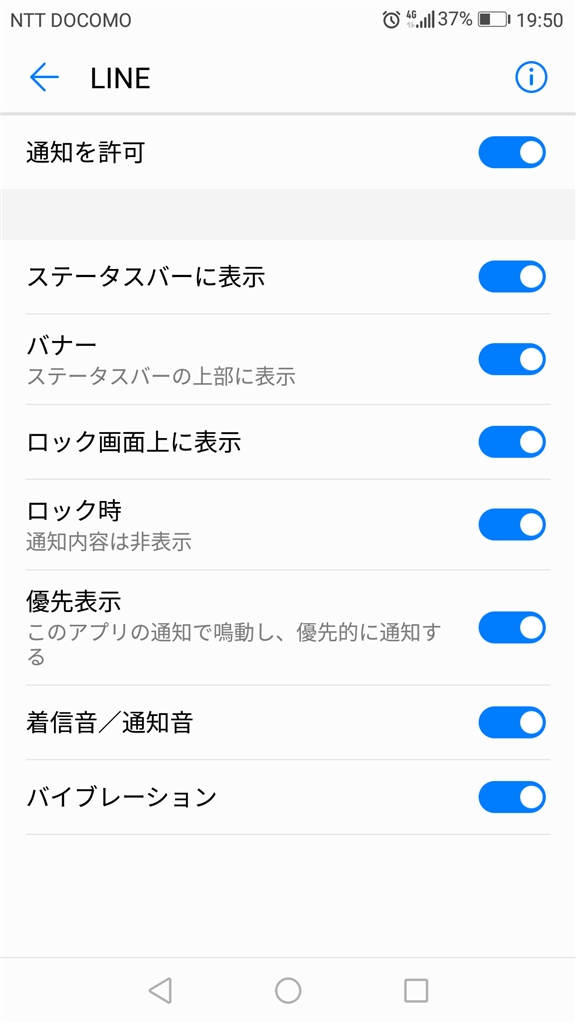Disable 着信音／通知音
576x1024 pixels.
[x=512, y=722]
